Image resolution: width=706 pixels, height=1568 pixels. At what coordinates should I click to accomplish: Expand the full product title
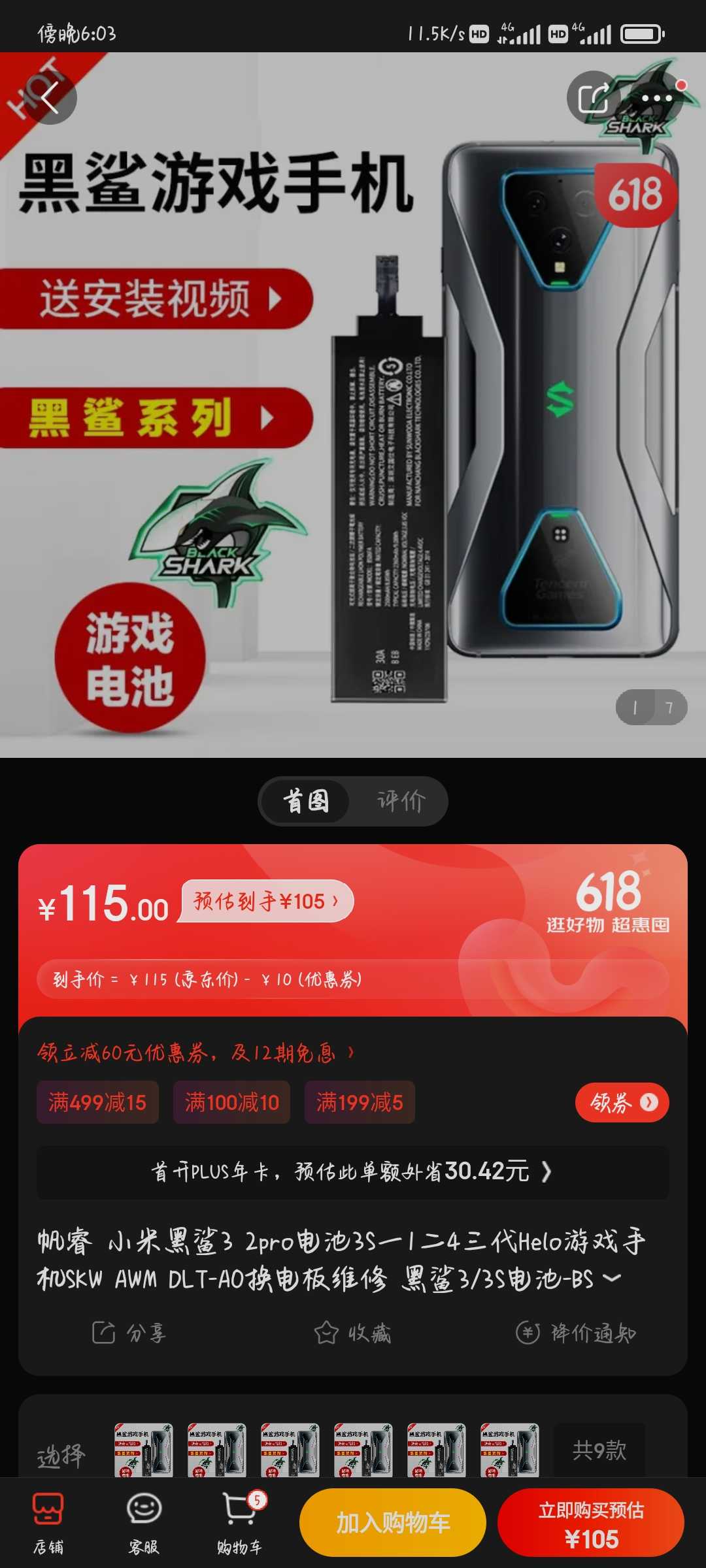(x=611, y=1278)
